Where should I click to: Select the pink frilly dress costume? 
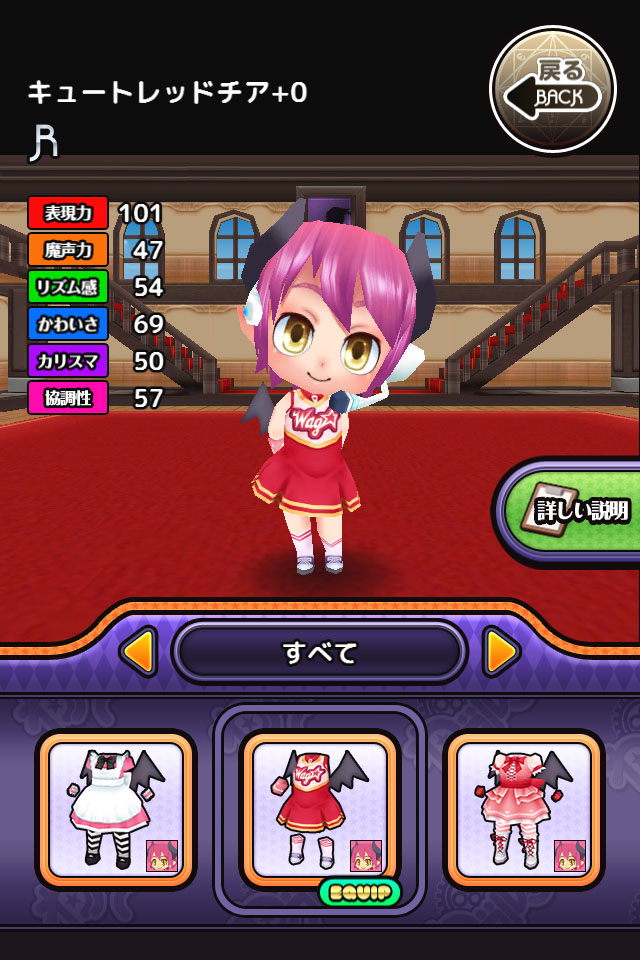tap(523, 810)
